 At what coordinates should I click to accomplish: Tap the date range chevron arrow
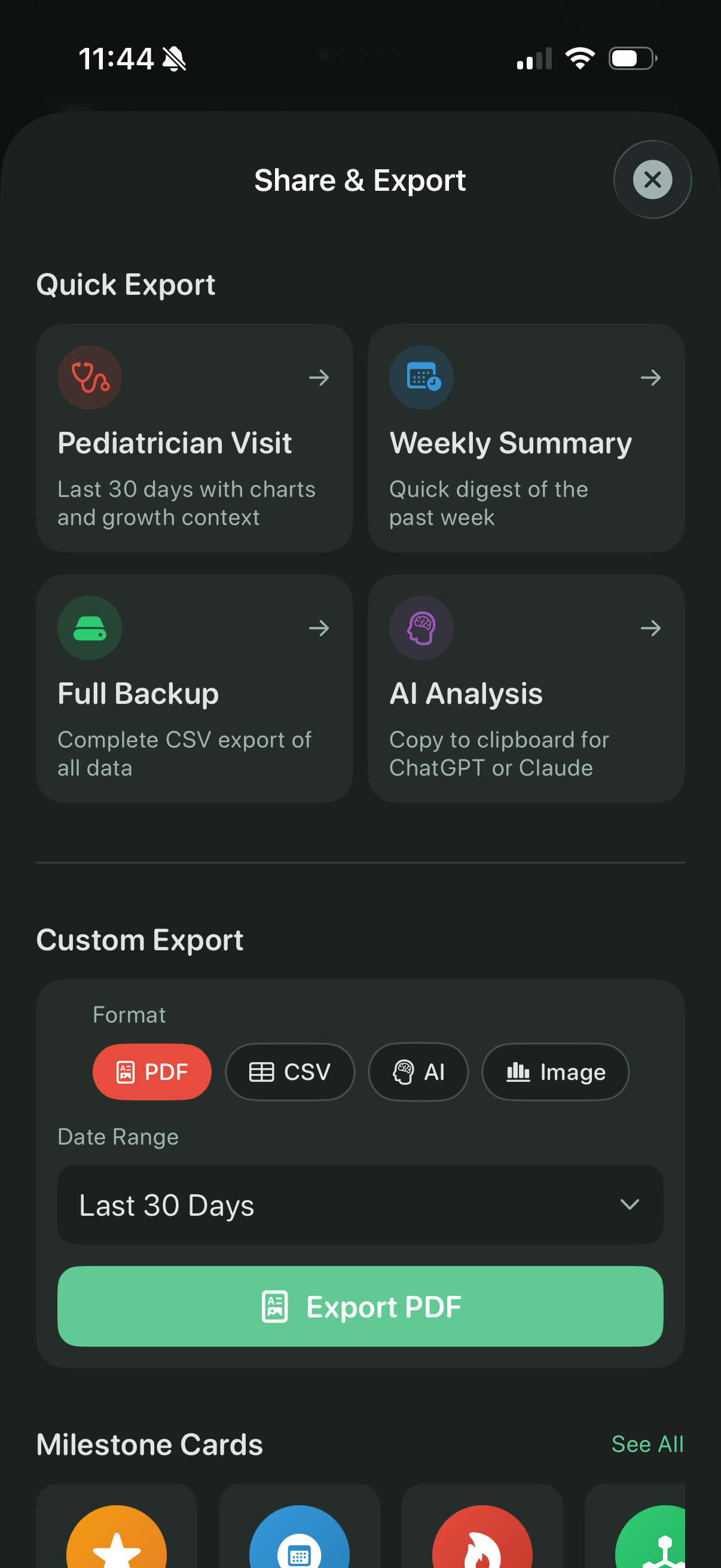[630, 1204]
